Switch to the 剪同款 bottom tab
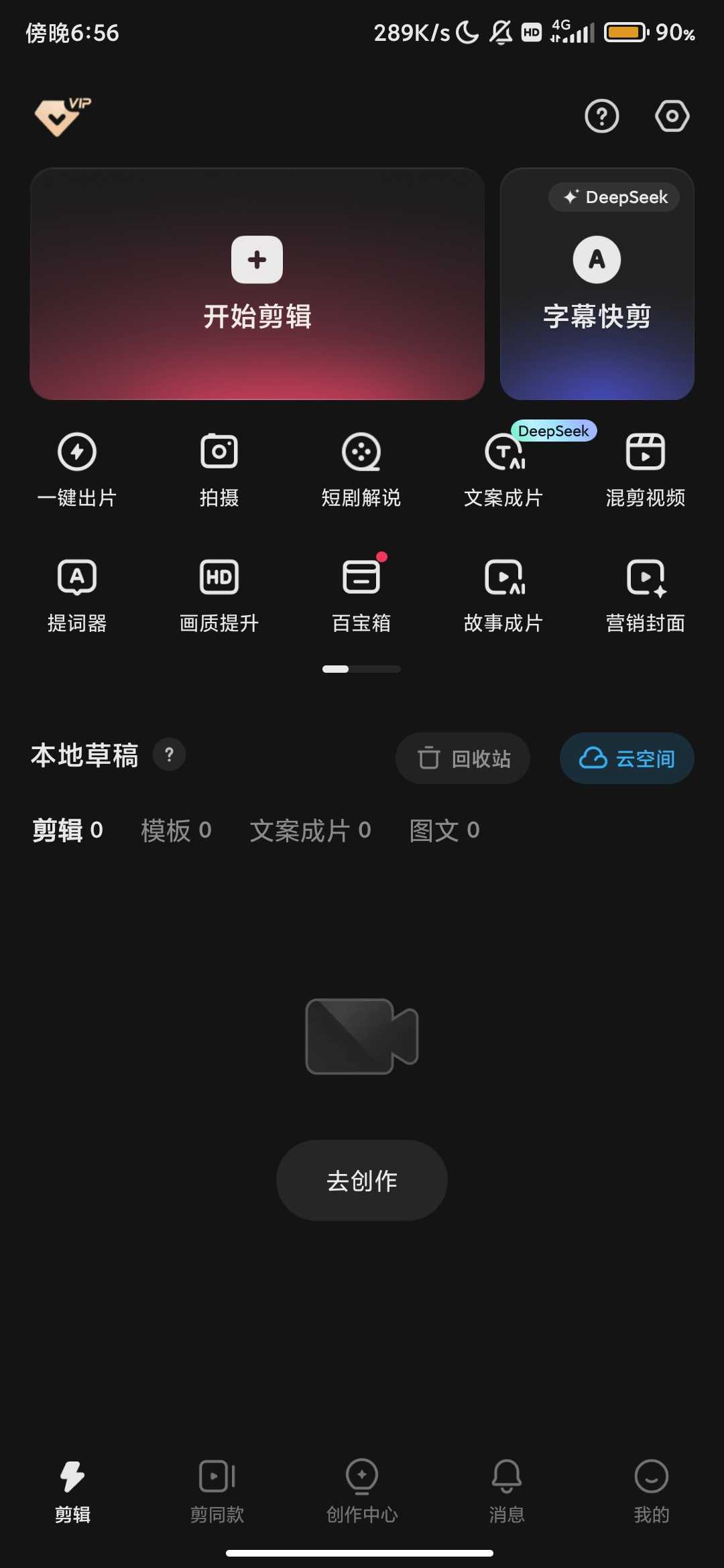The width and height of the screenshot is (724, 1568). point(217,1489)
